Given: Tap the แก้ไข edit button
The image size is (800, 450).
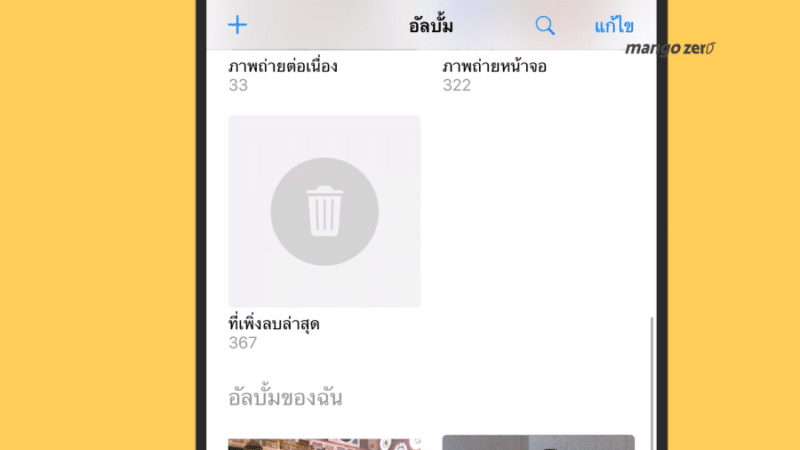Looking at the screenshot, I should [x=613, y=26].
